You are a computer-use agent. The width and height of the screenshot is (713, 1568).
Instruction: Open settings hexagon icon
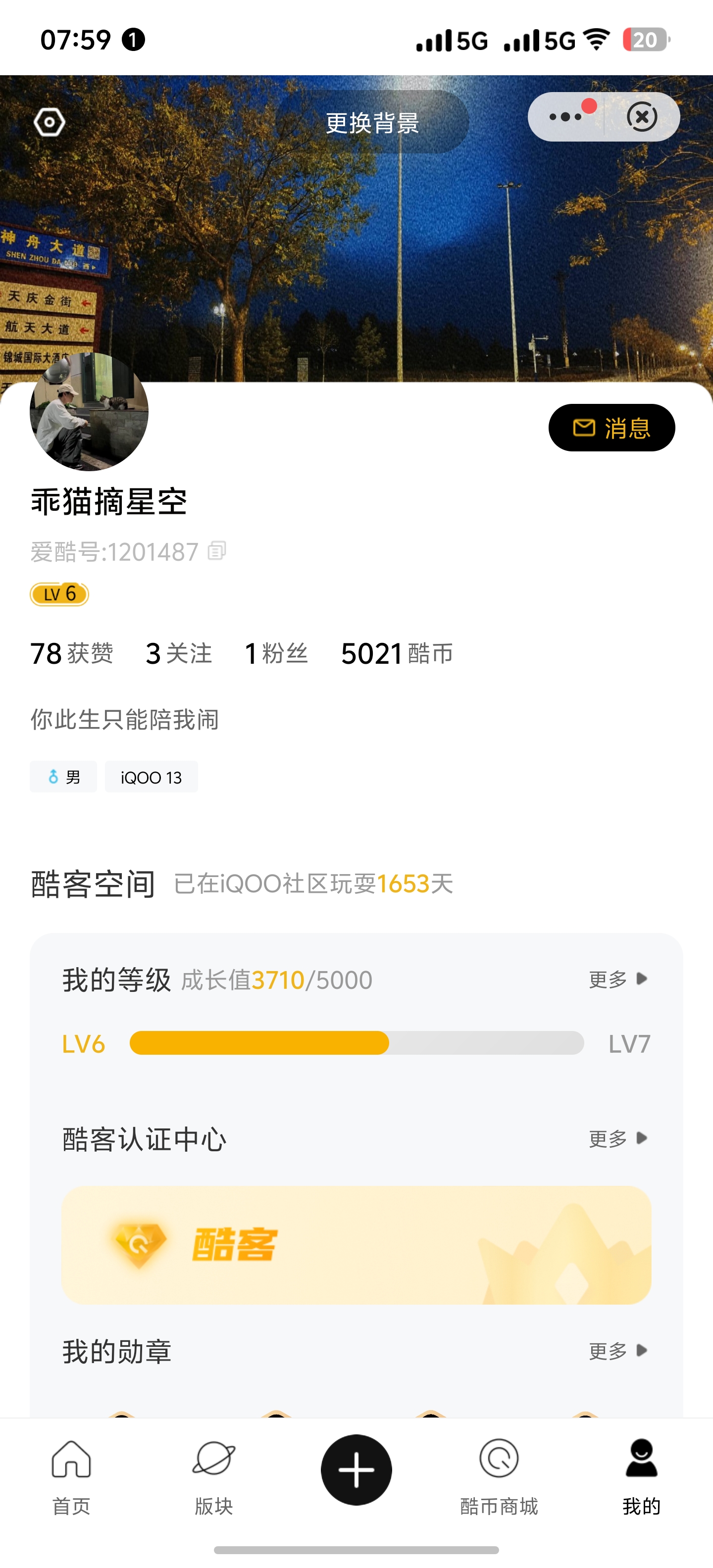click(x=50, y=122)
